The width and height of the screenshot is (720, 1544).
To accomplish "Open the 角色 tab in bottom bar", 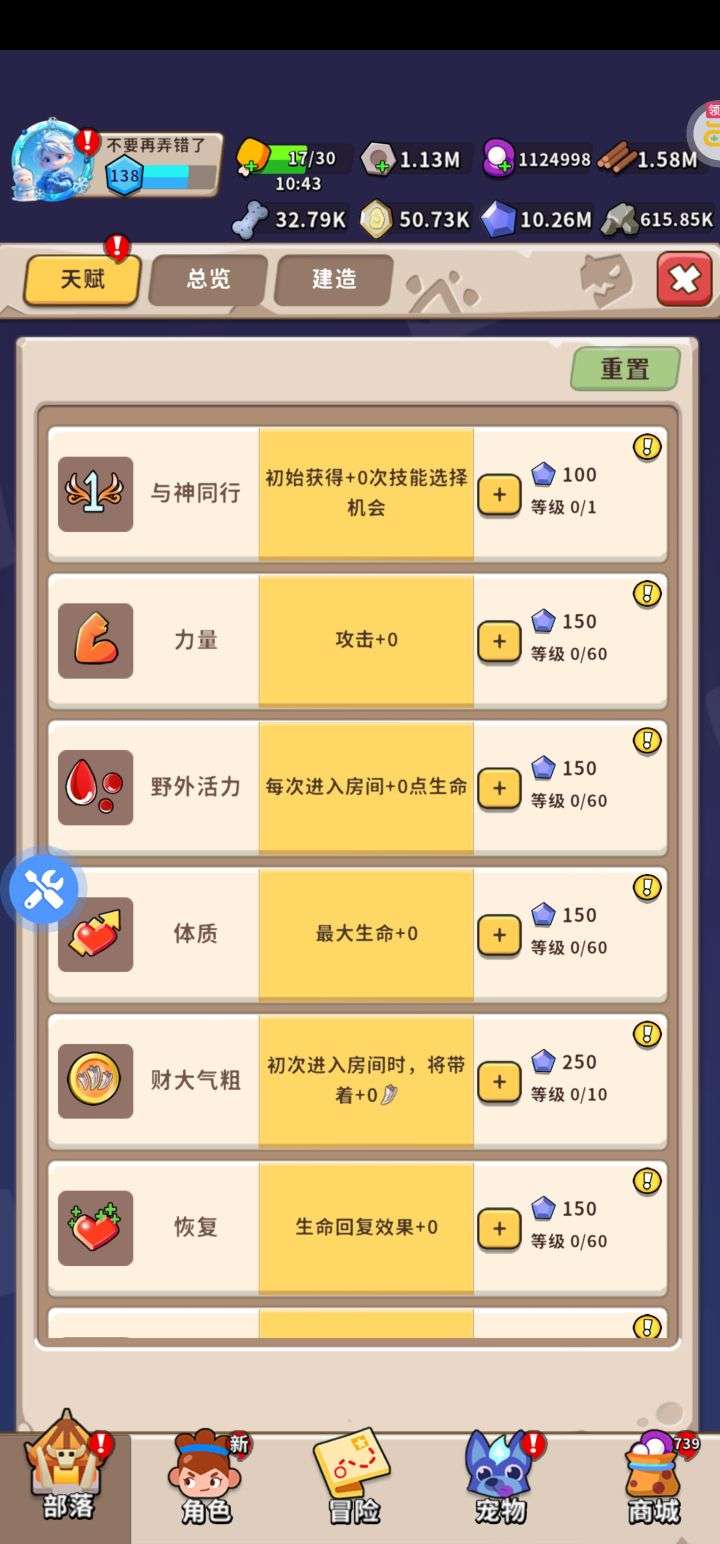I will [x=207, y=1478].
